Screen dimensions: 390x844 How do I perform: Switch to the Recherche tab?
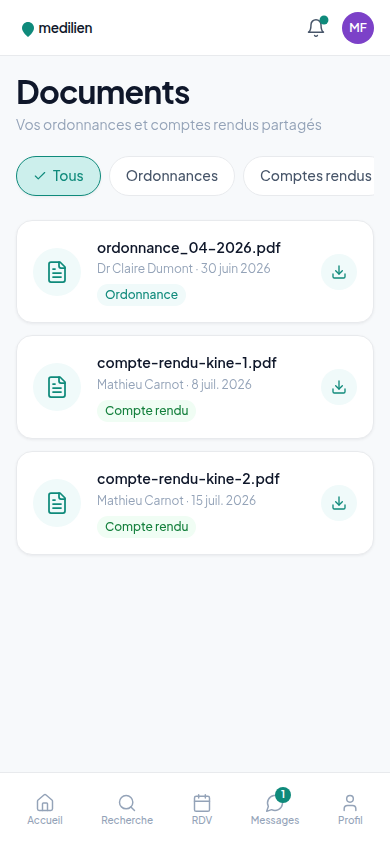[127, 809]
